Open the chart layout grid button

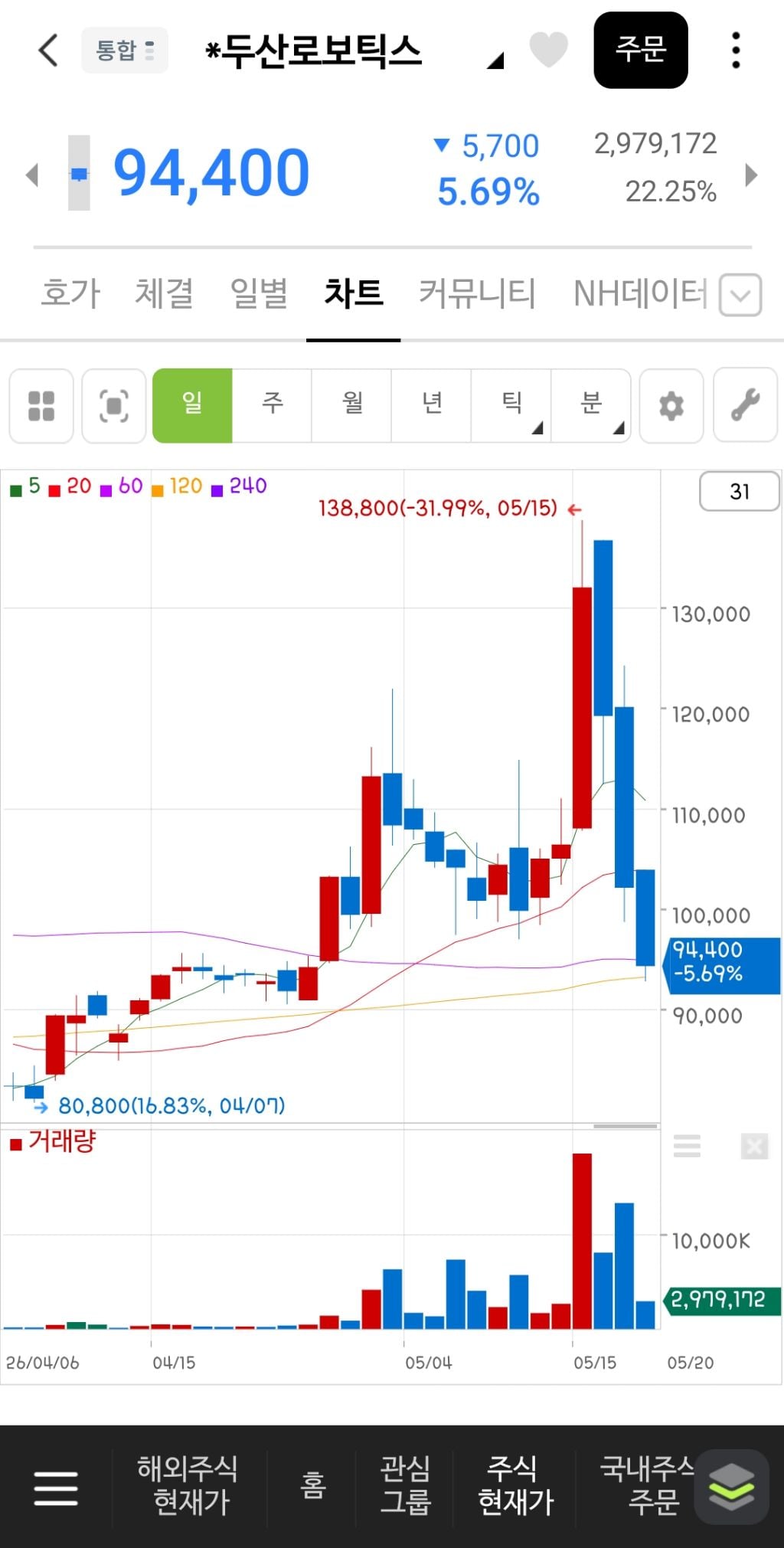(41, 405)
